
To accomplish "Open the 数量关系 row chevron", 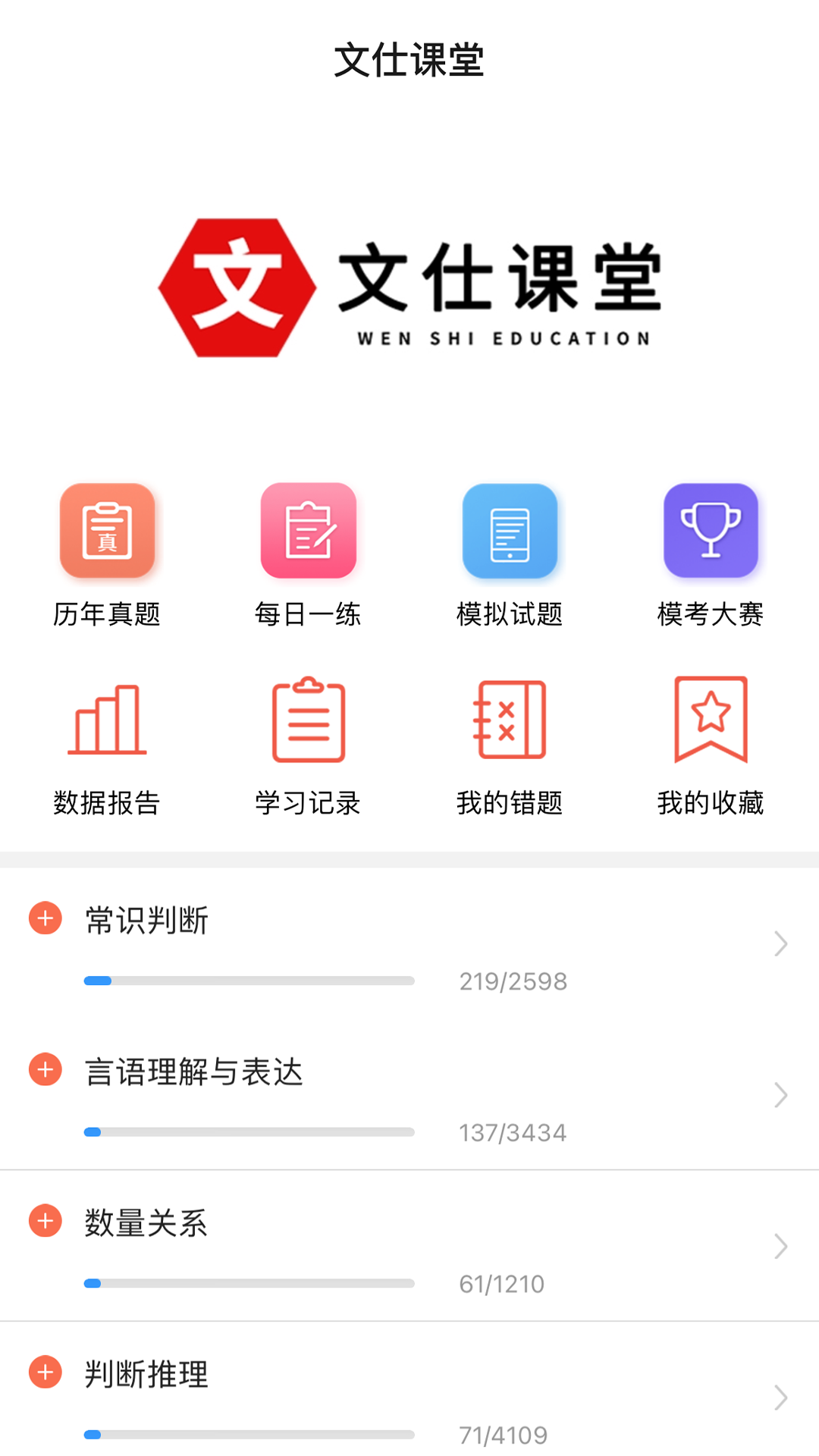I will pyautogui.click(x=781, y=1246).
